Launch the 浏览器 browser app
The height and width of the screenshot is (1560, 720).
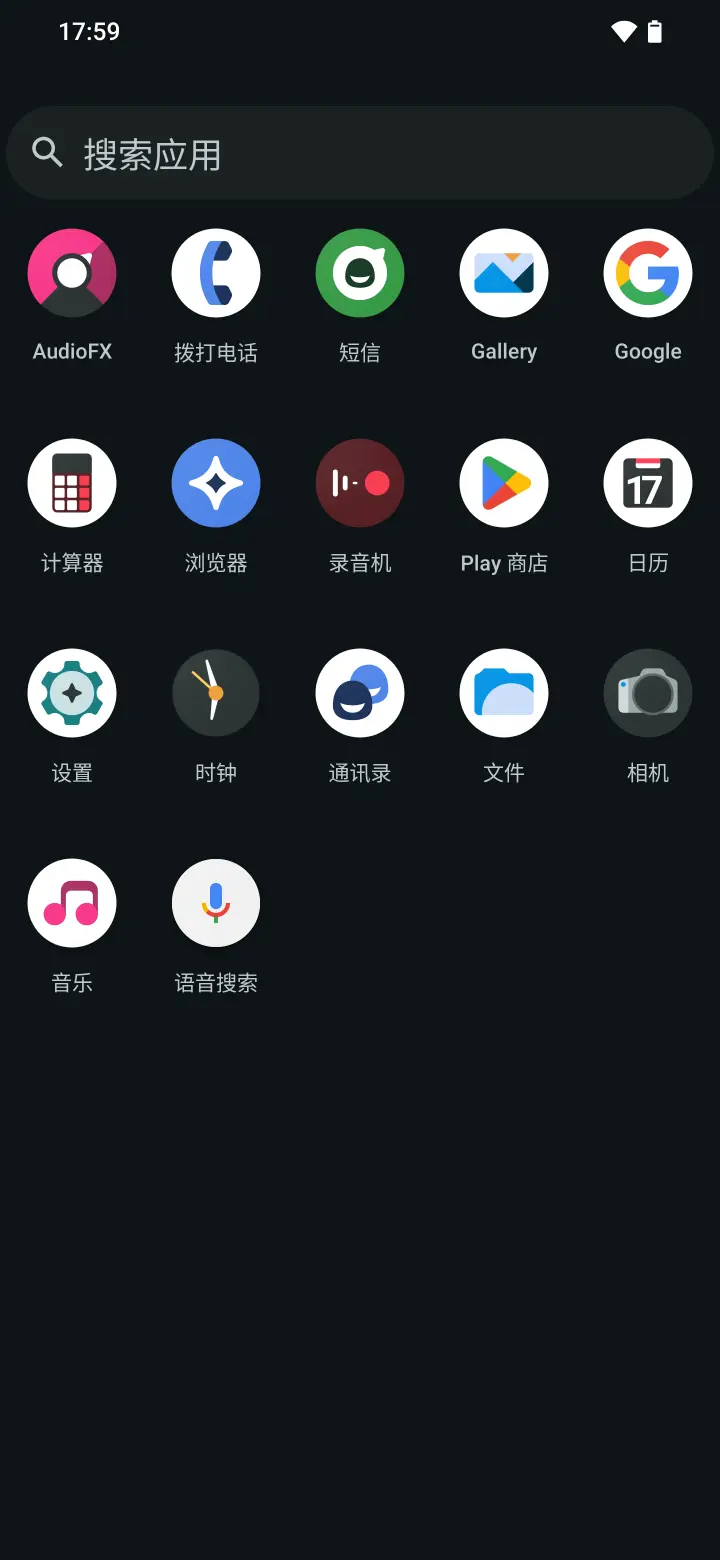pos(216,483)
